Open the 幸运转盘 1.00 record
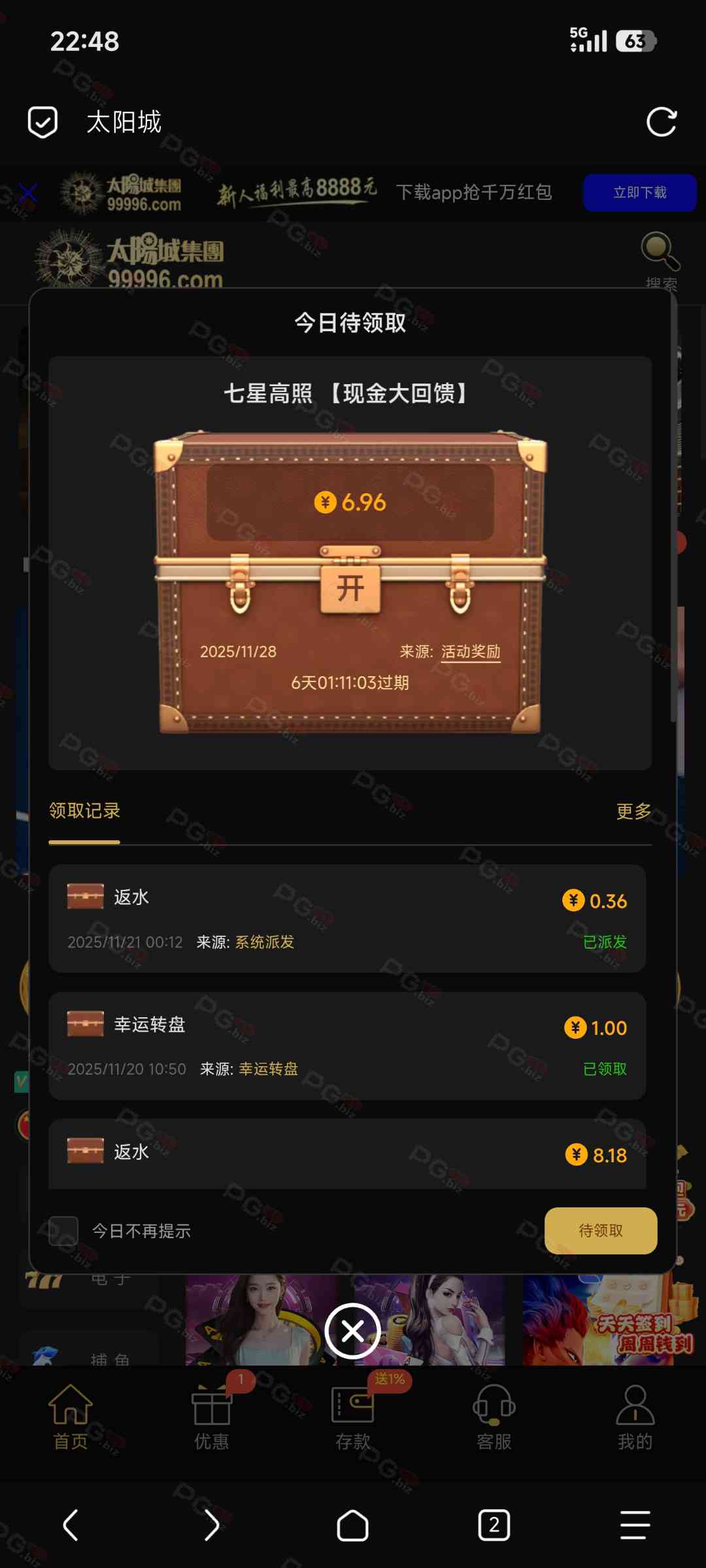The width and height of the screenshot is (706, 1568). pos(347,1045)
